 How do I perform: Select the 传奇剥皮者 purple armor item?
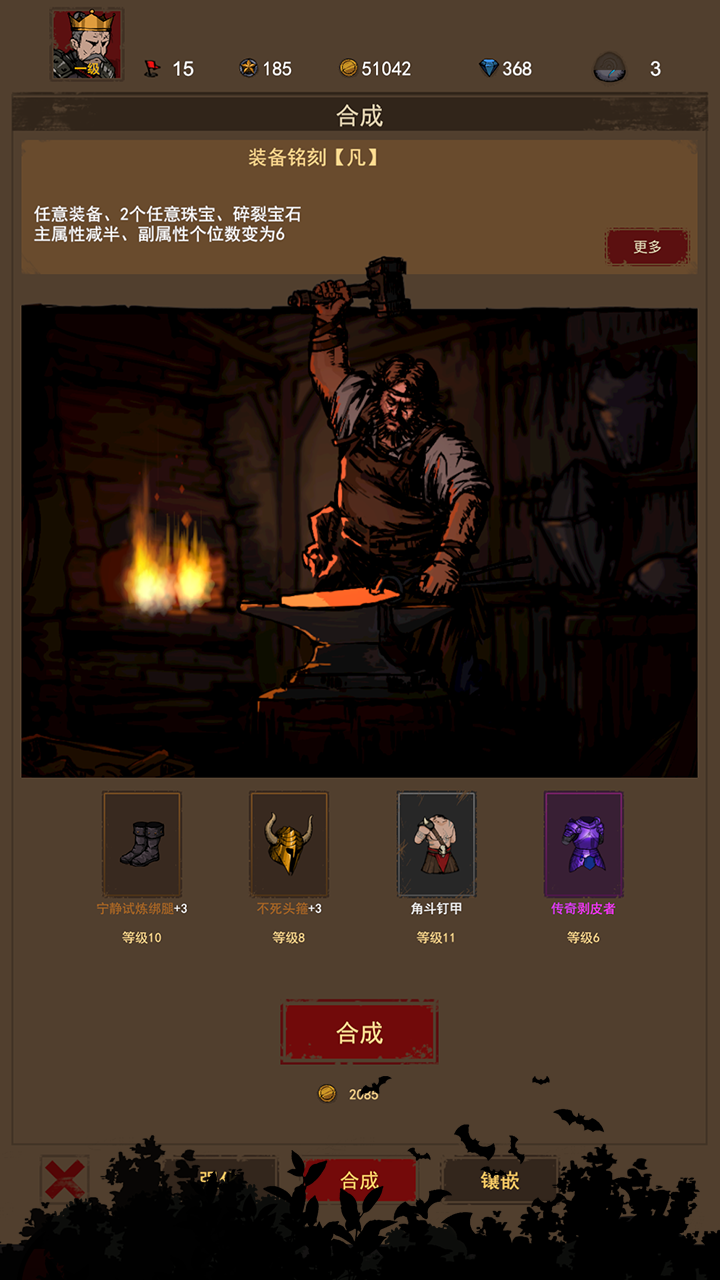(583, 844)
